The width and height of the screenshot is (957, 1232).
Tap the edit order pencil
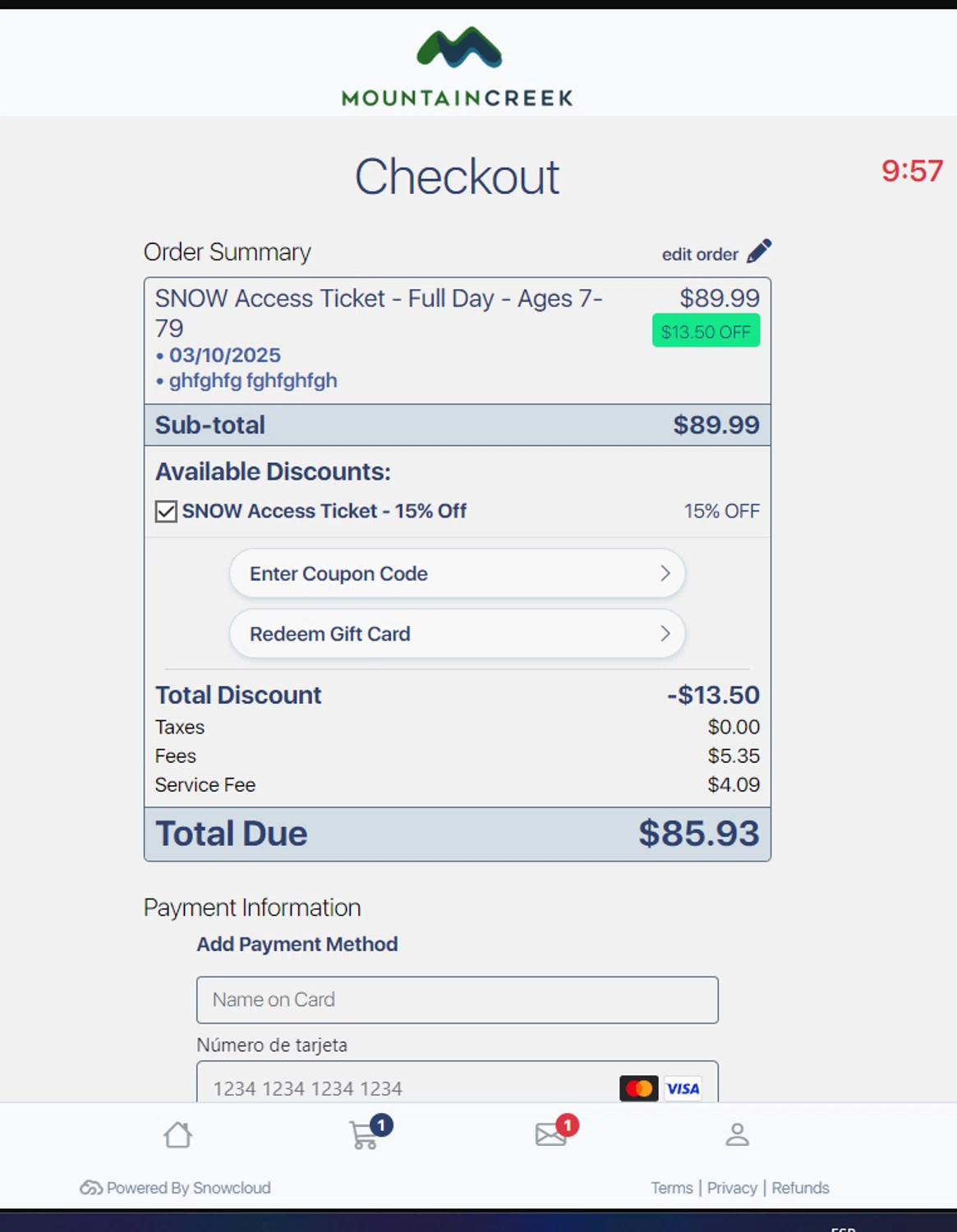click(758, 252)
